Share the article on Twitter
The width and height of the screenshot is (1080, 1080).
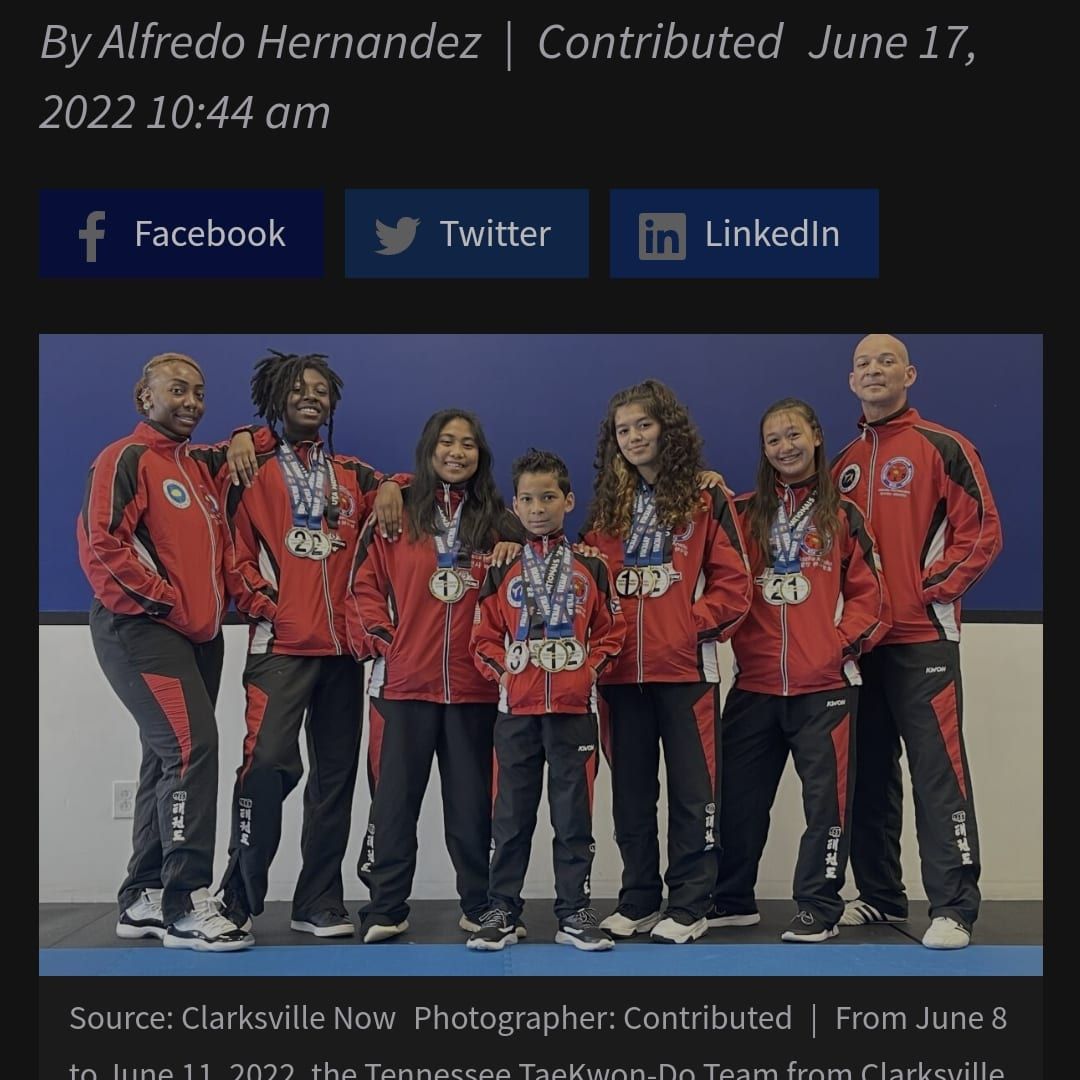(466, 234)
